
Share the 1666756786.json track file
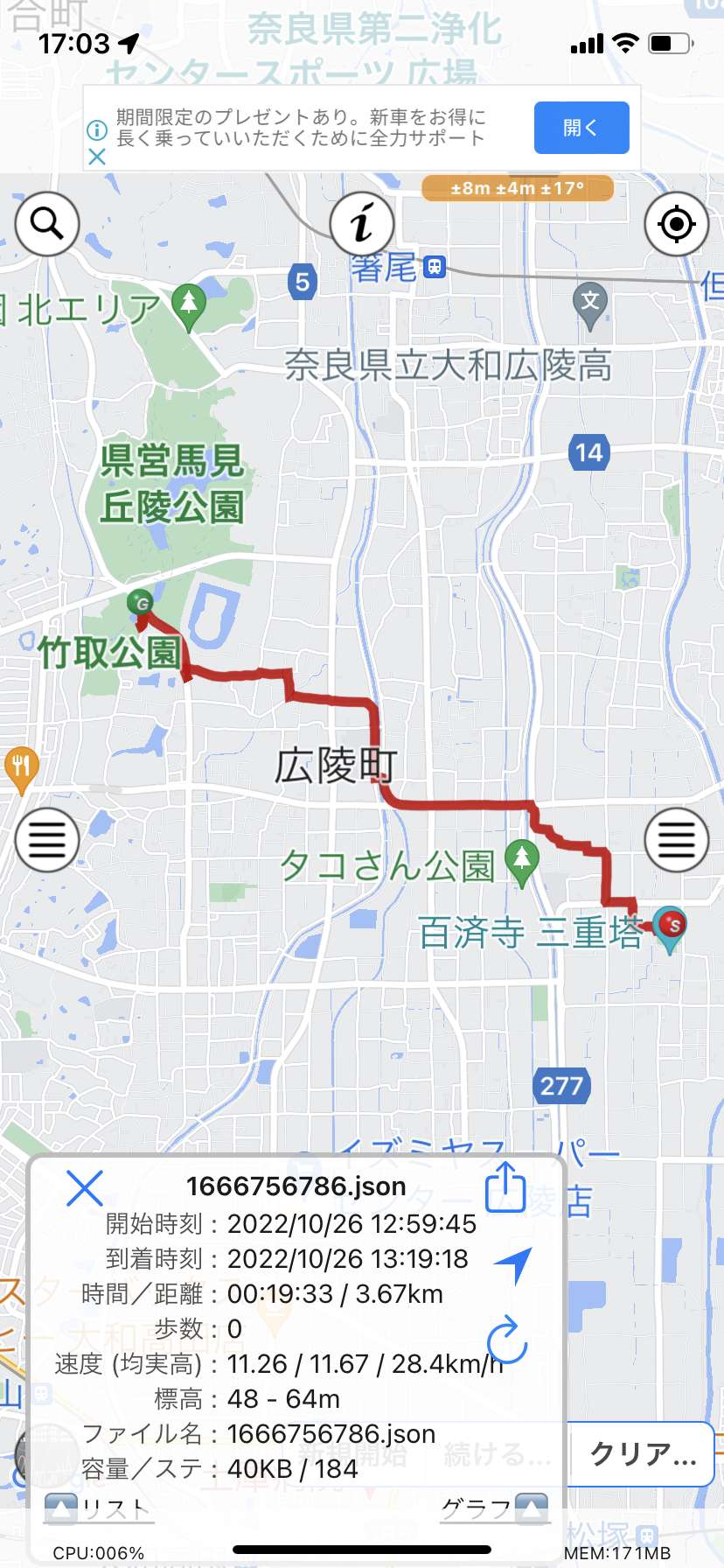pos(505,1187)
